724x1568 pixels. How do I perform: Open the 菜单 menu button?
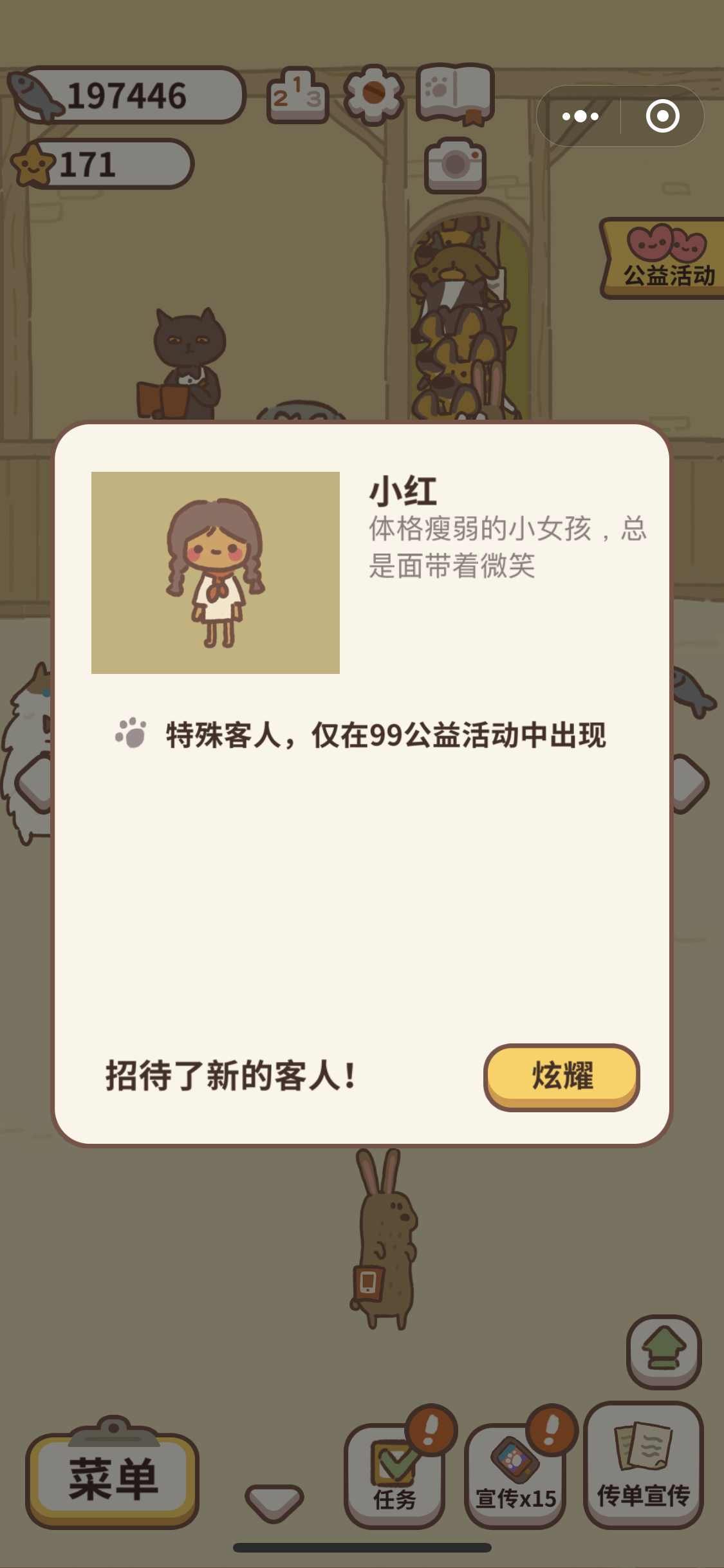point(113,1479)
